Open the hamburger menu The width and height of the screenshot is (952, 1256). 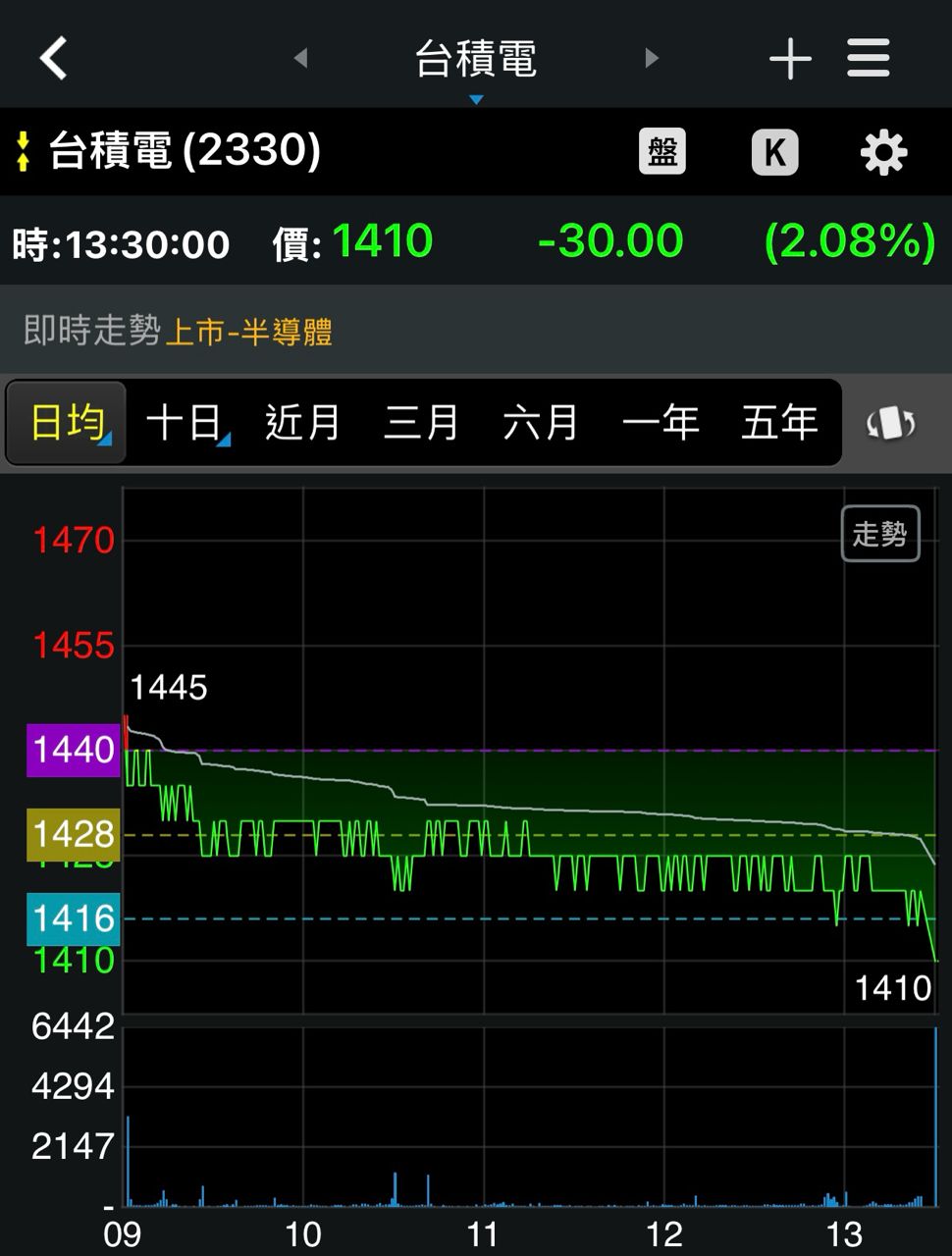869,58
